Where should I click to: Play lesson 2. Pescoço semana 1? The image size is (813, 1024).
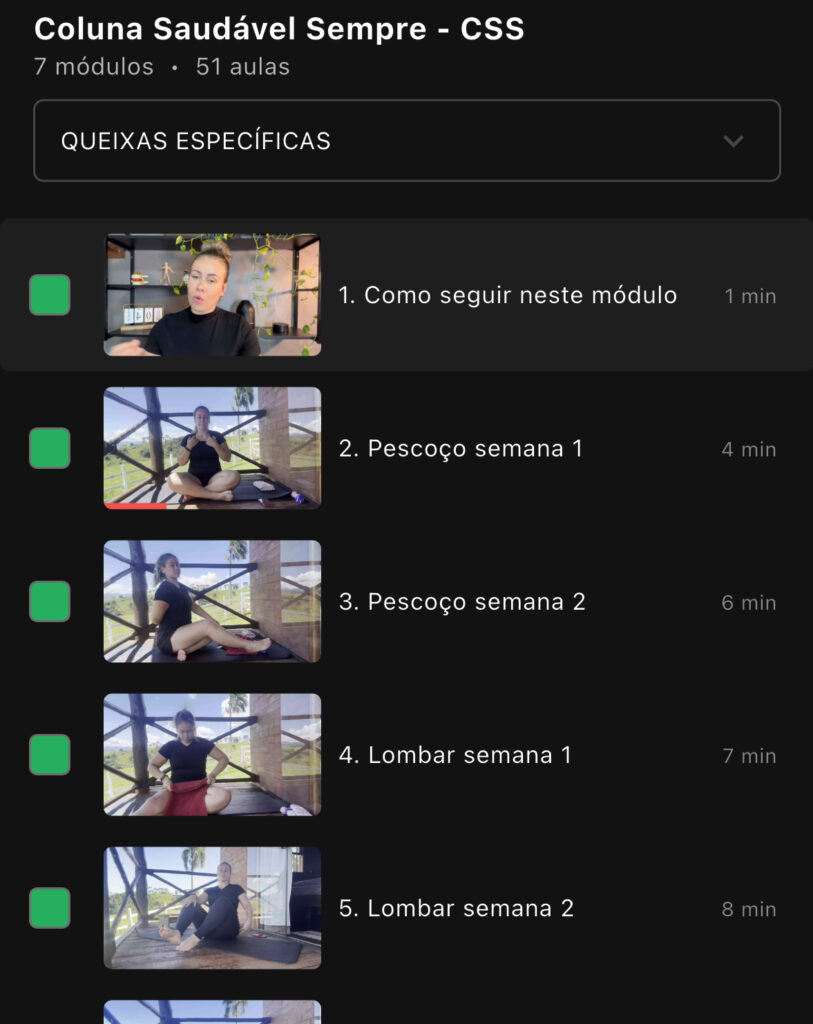(212, 448)
